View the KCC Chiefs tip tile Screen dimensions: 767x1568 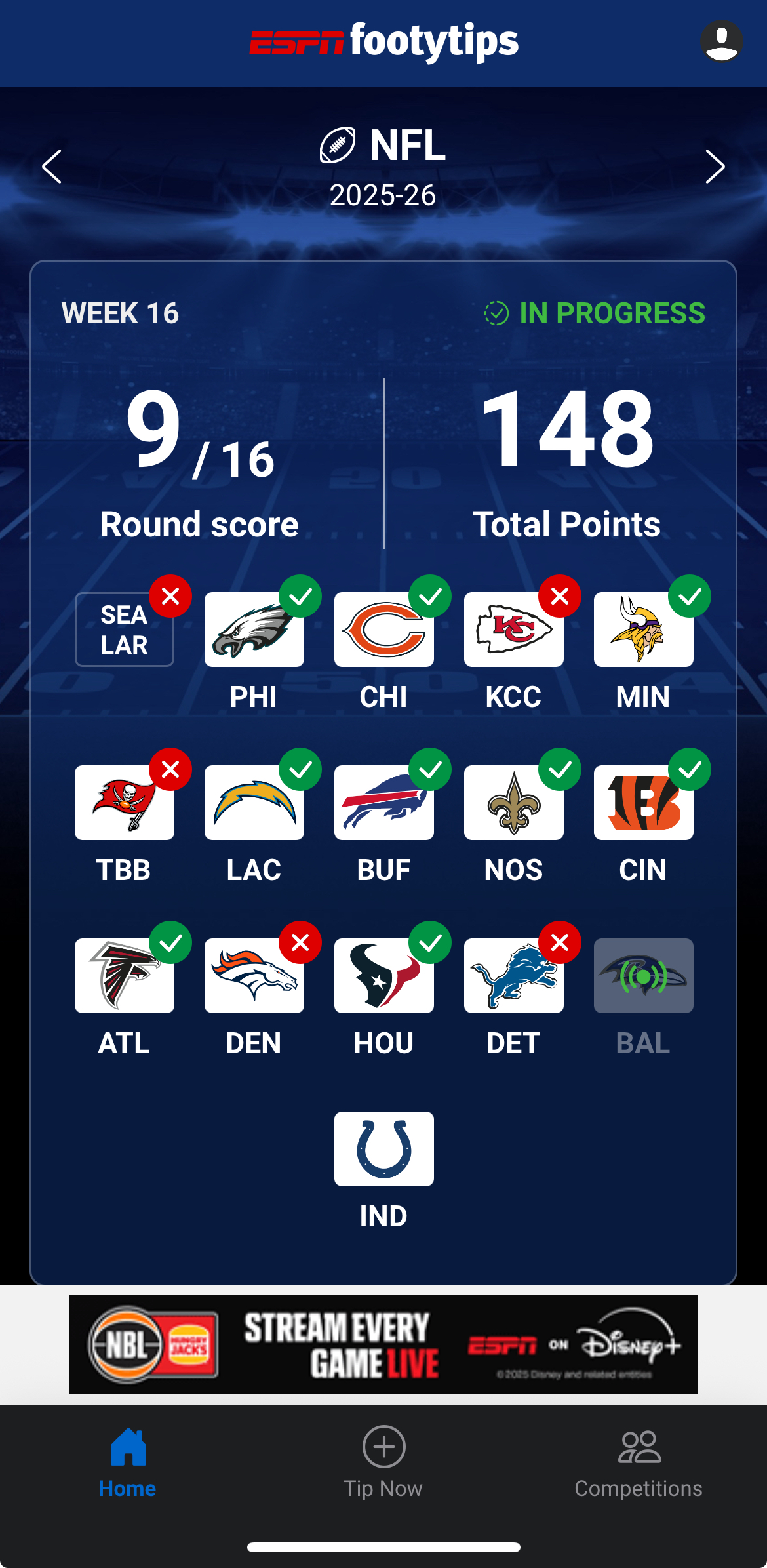[x=513, y=630]
